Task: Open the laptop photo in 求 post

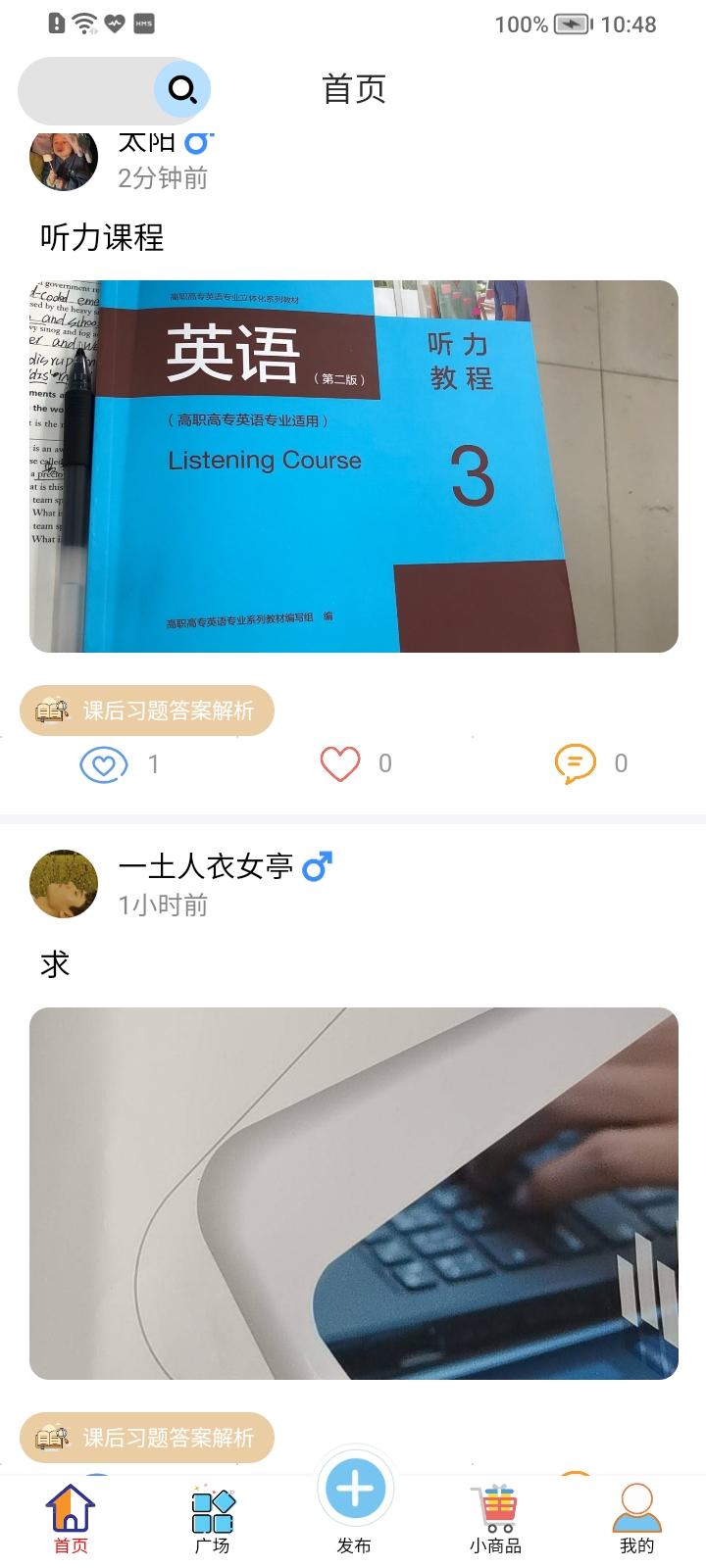Action: tap(354, 1194)
